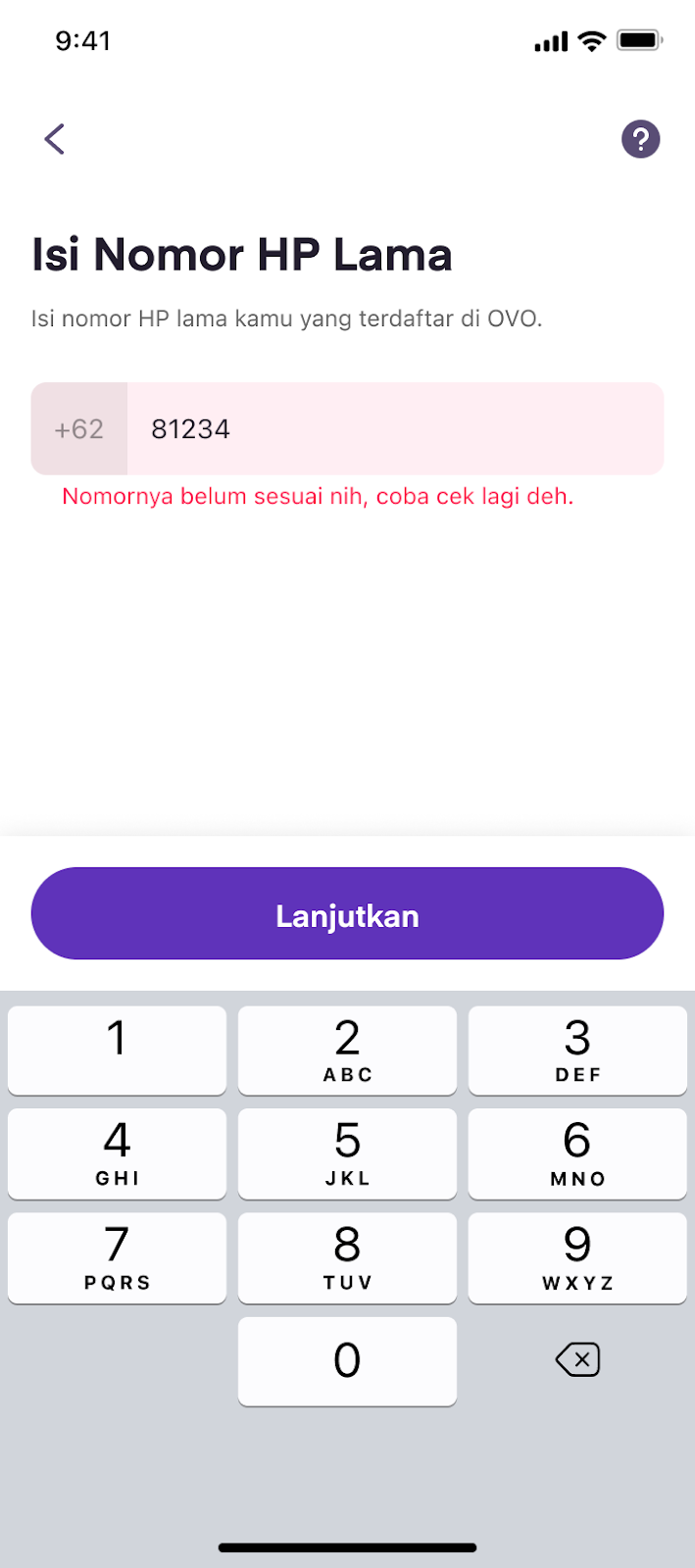Type digit 5 on the keypad
The width and height of the screenshot is (695, 1568).
(x=347, y=1153)
